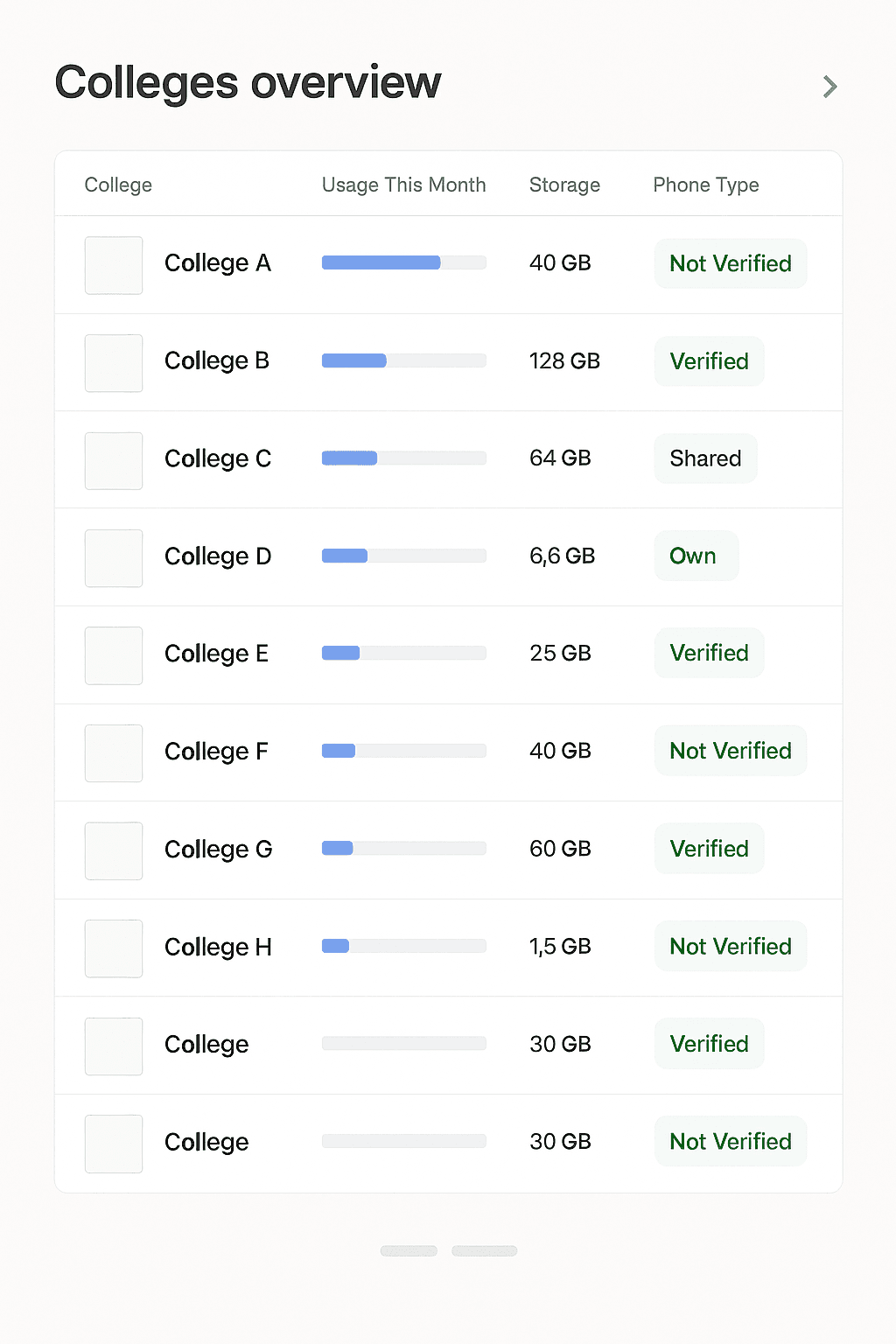
Task: Expand the Colleges overview via the chevron
Action: (829, 86)
